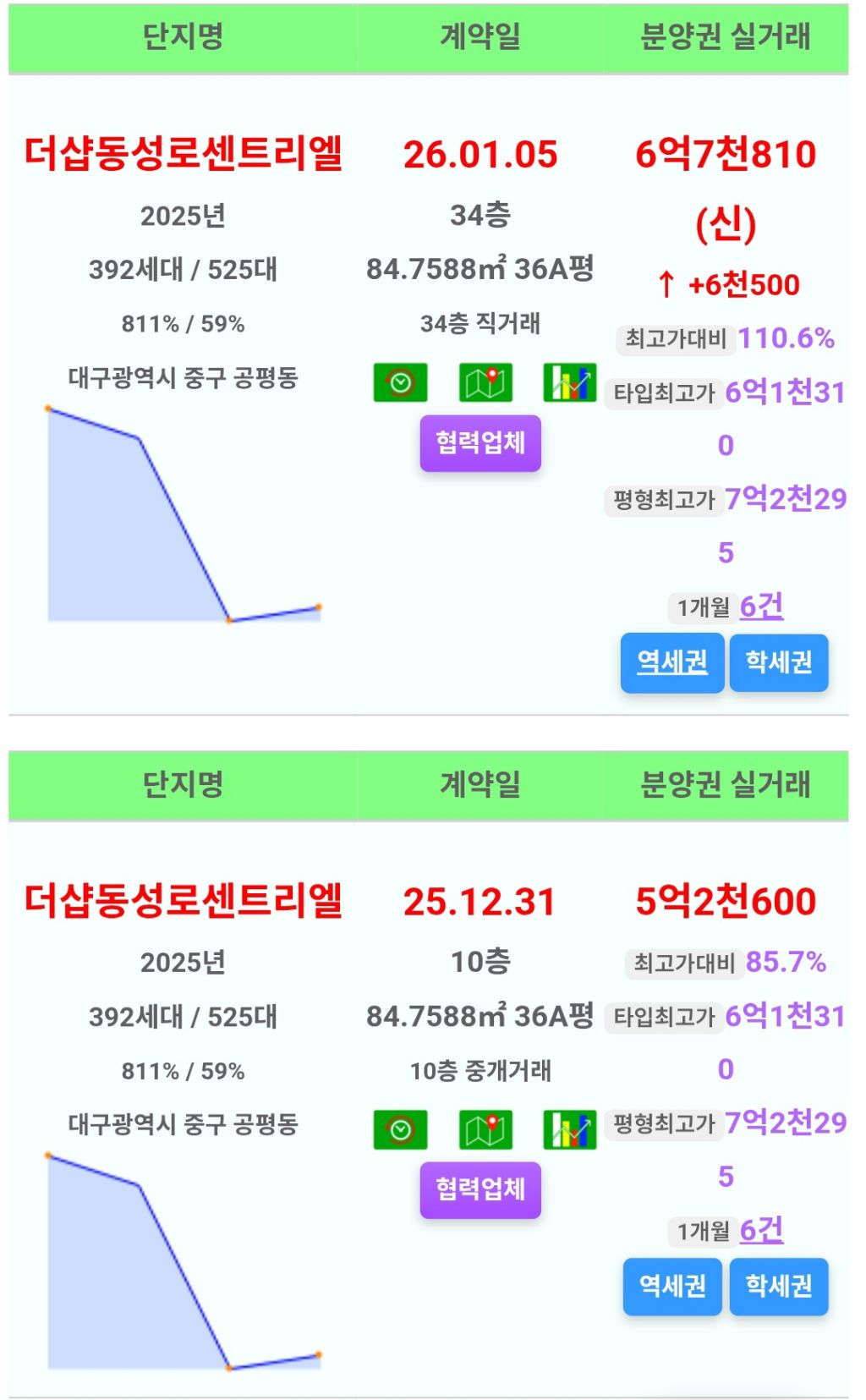Screen dimensions: 866x1400
Task: Select 학세권 in the 5억2천600 card
Action: pos(779,1287)
